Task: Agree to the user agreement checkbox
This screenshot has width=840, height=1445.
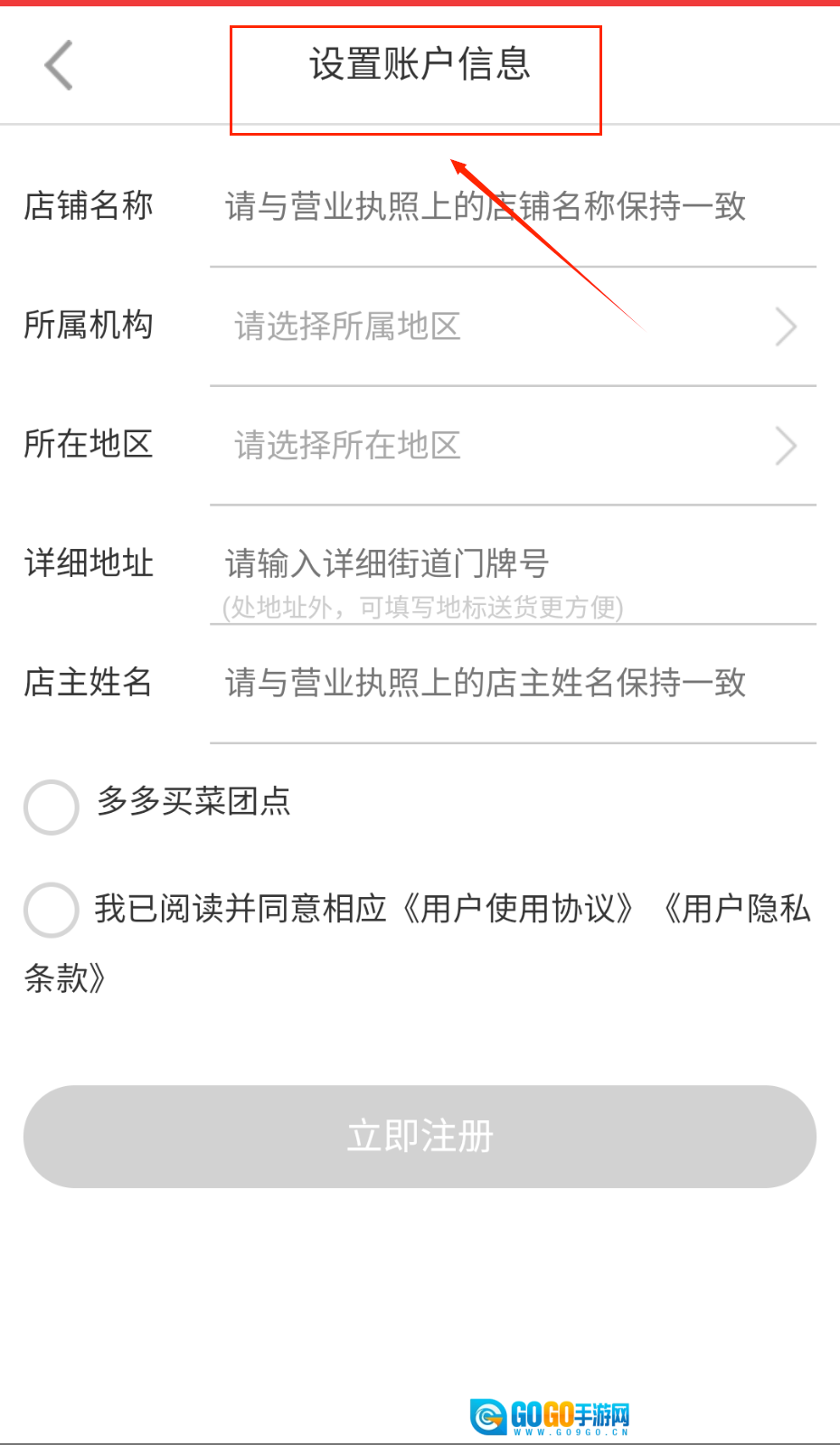Action: (52, 910)
